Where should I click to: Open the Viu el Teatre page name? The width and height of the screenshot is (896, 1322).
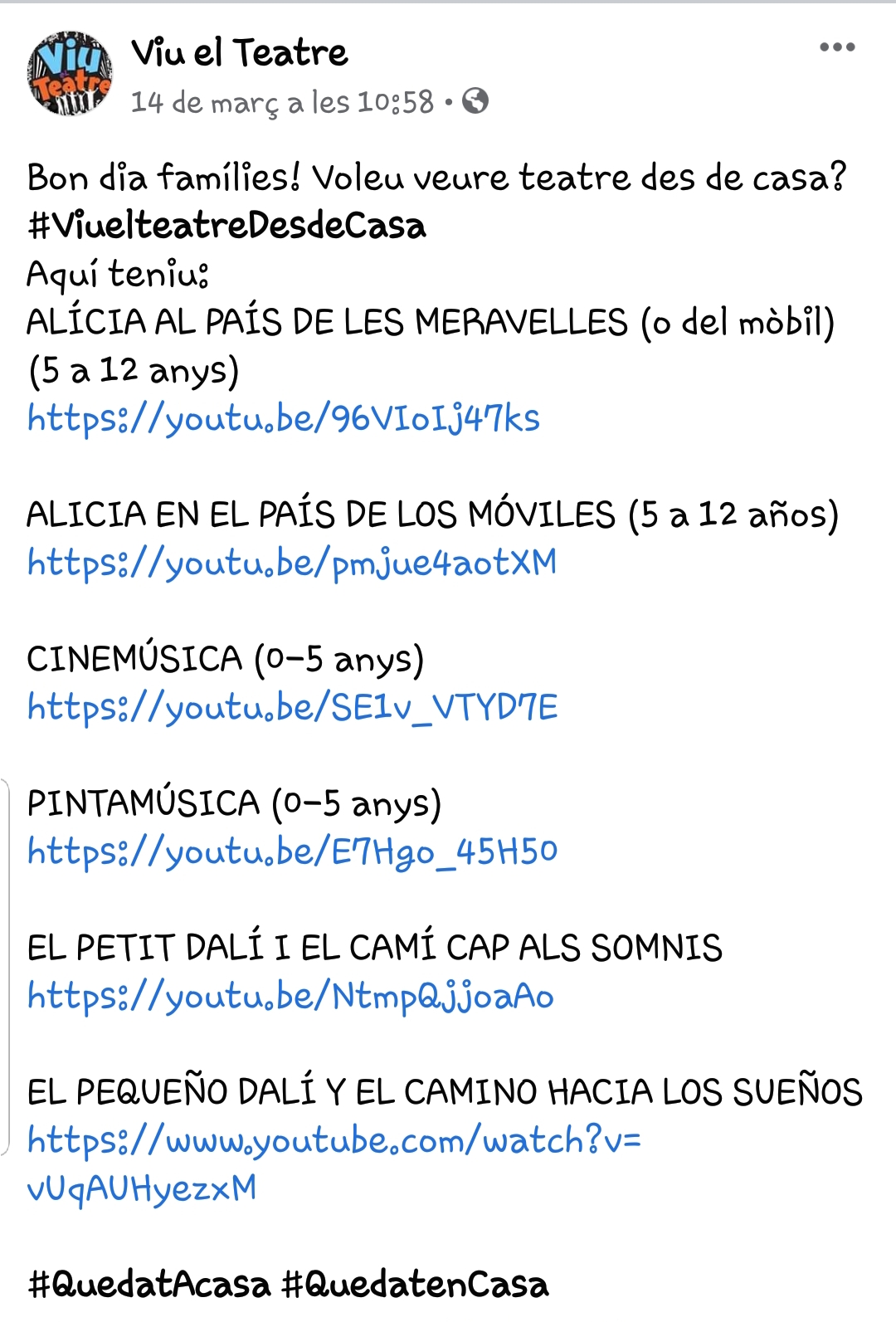point(239,53)
